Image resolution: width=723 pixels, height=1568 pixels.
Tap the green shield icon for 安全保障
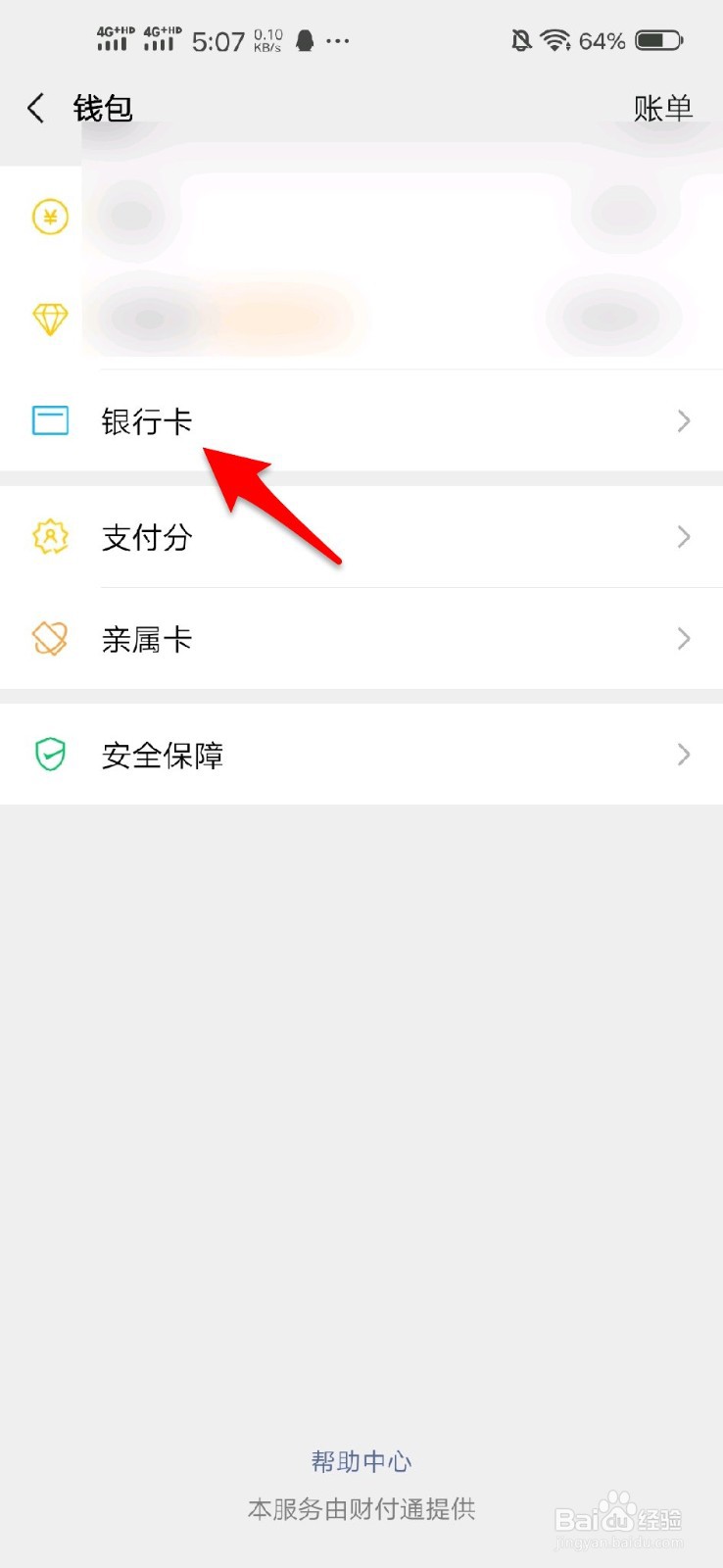point(50,755)
